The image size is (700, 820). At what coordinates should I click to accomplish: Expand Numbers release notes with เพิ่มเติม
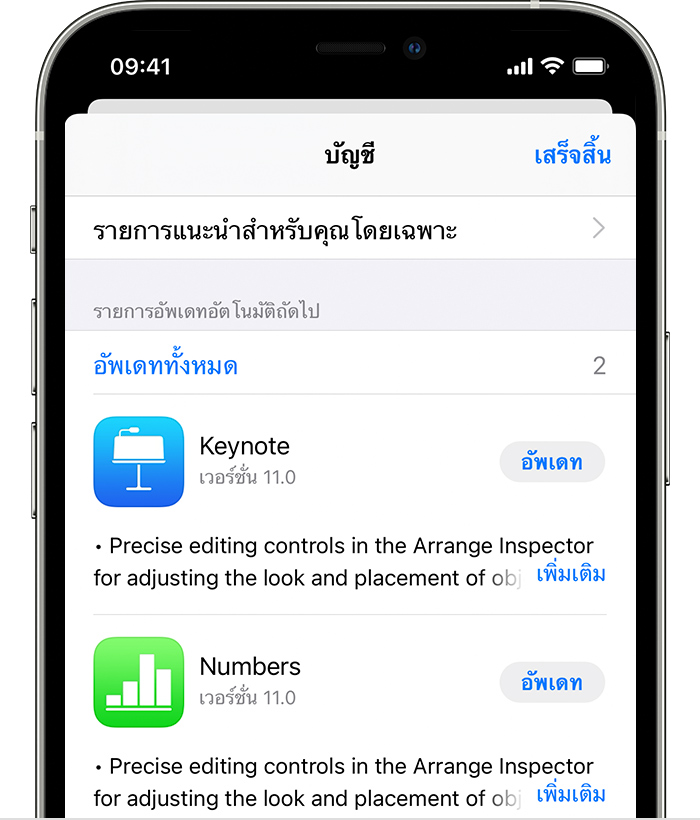pos(571,795)
